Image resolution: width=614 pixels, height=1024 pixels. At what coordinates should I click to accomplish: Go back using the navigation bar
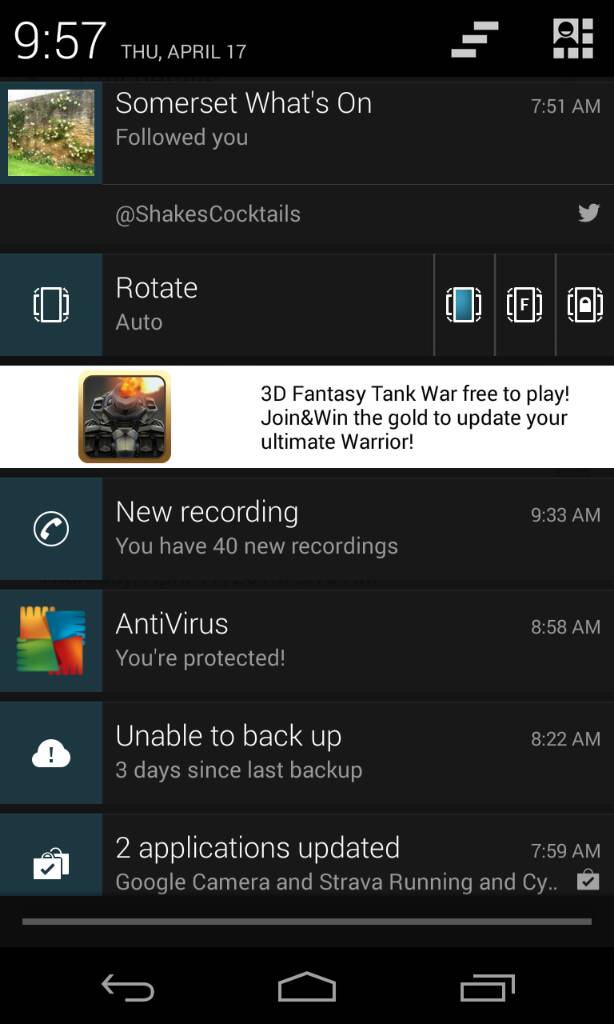[x=128, y=988]
